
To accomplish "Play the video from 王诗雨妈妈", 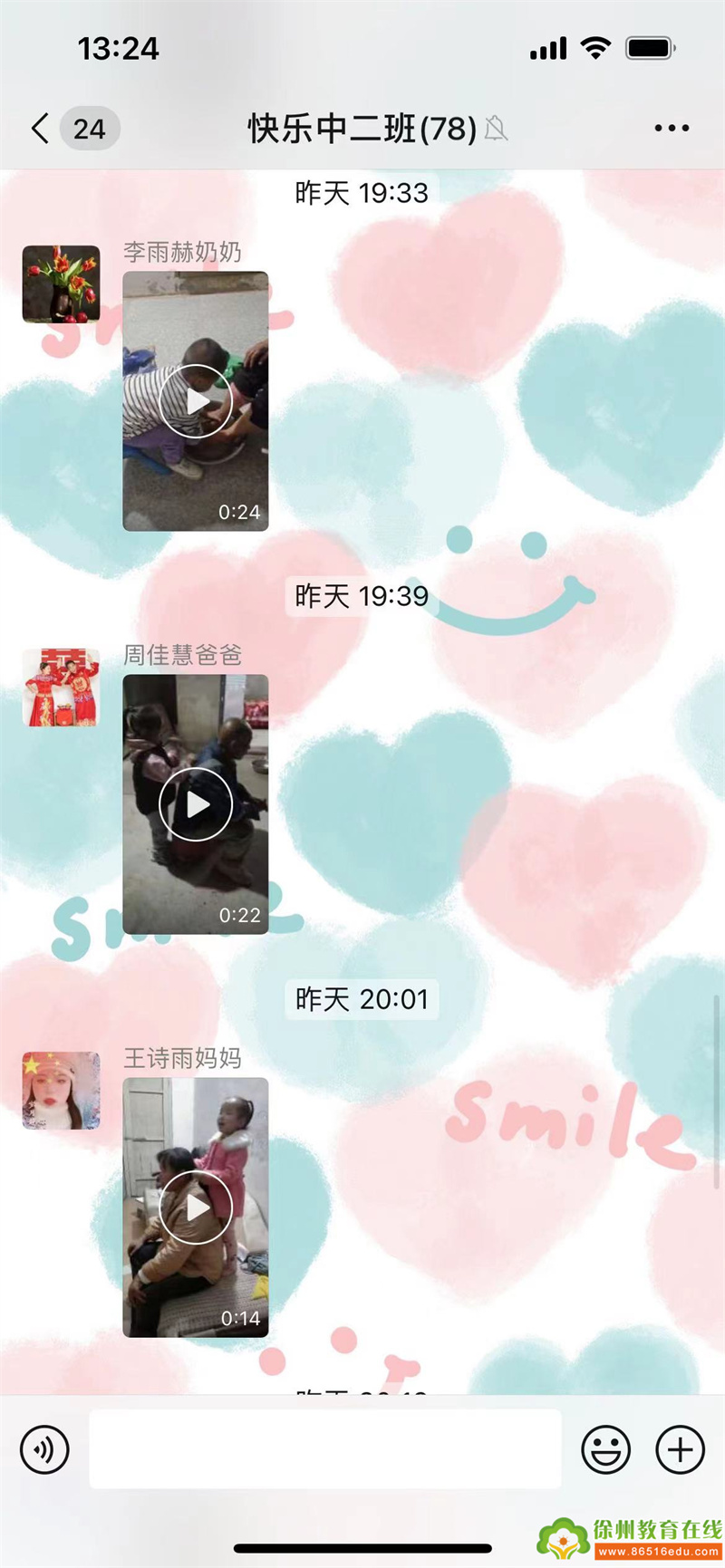I will click(196, 1207).
